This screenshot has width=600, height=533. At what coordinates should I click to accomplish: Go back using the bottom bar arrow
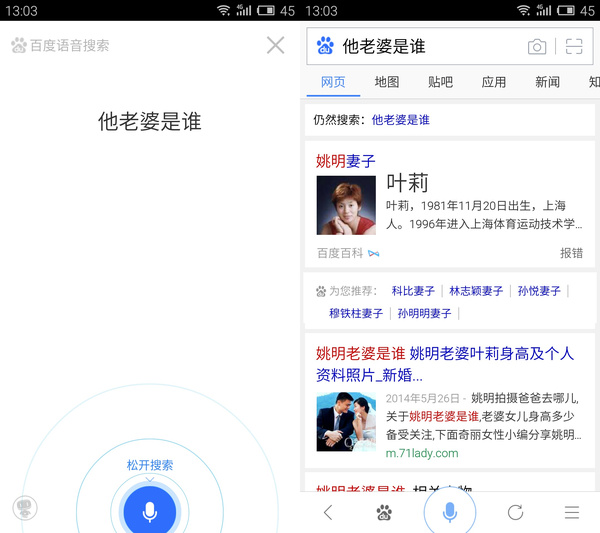pos(328,512)
